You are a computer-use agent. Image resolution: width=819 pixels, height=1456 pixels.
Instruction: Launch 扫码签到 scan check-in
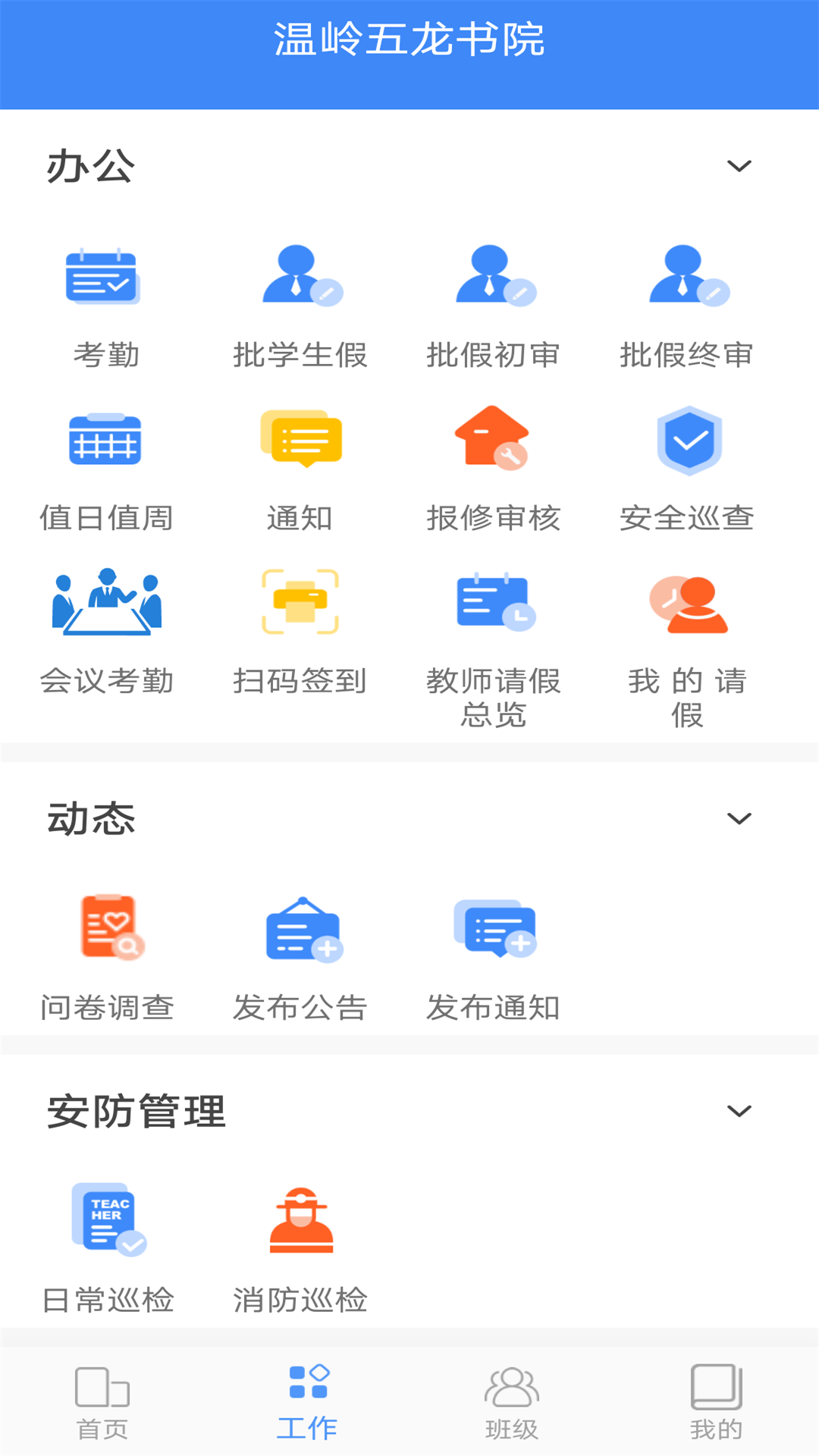[x=300, y=632]
